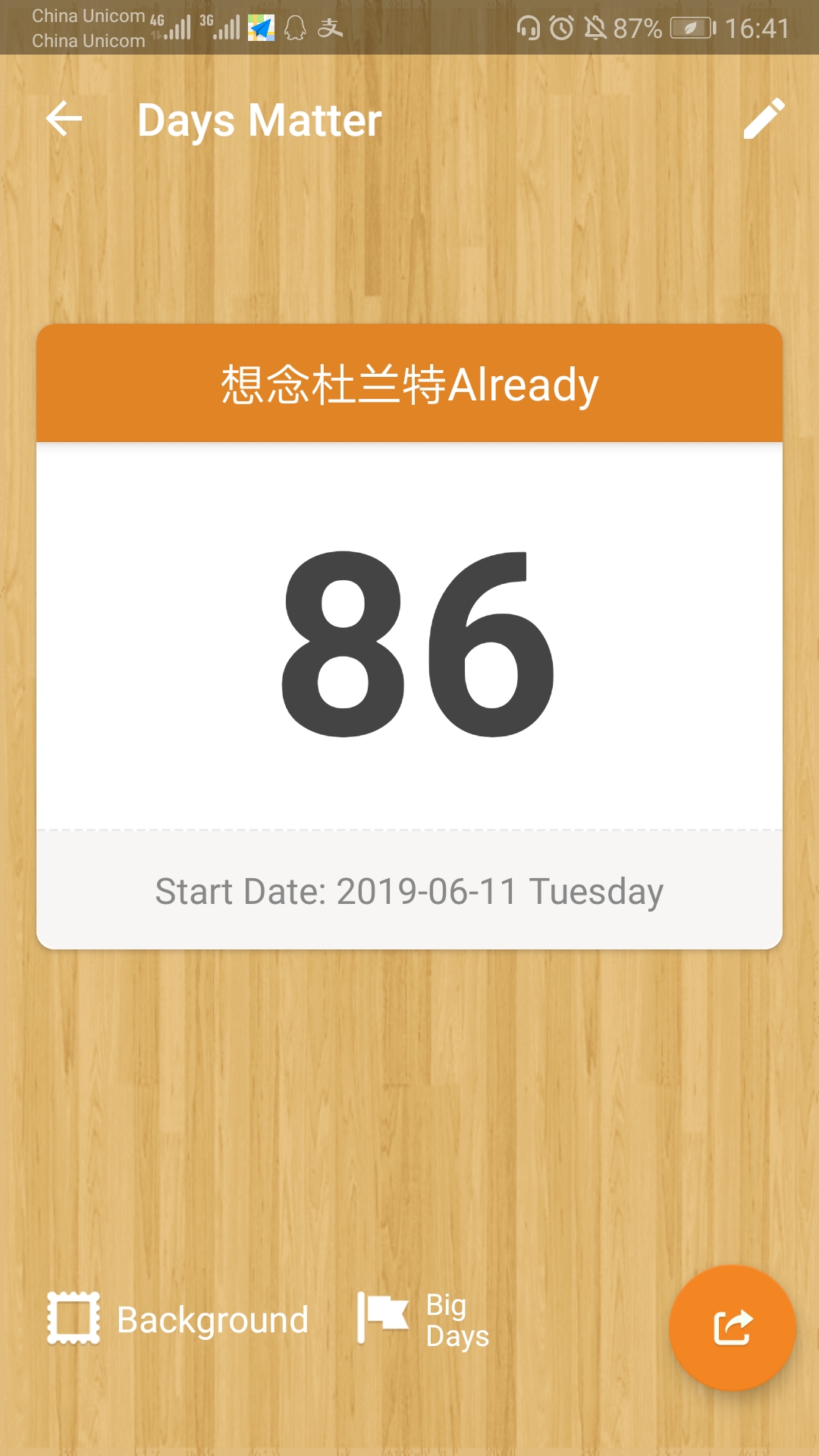Edit this event with the pencil icon
This screenshot has height=1456, width=819.
[764, 119]
